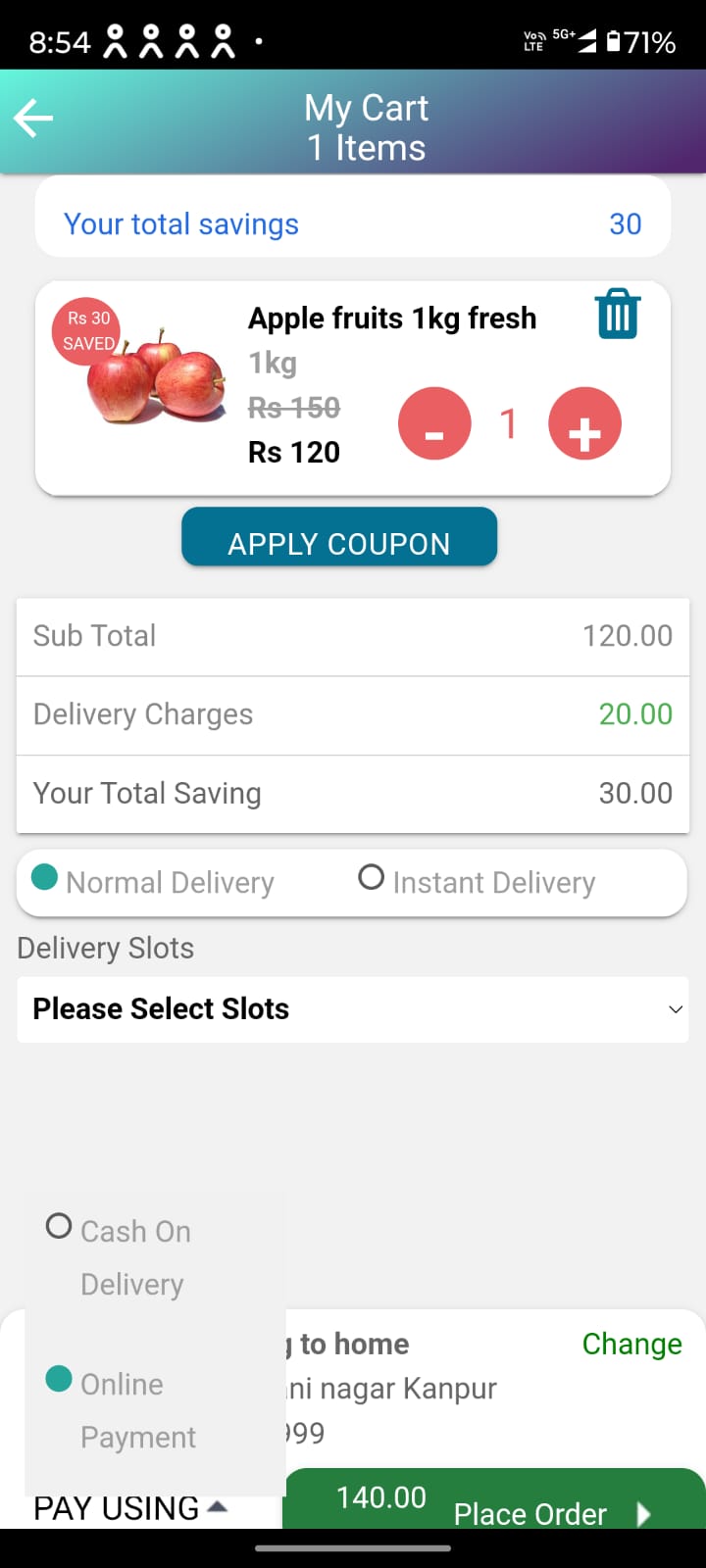Collapse the Pay Using menu
The width and height of the screenshot is (706, 1568).
tap(130, 1507)
